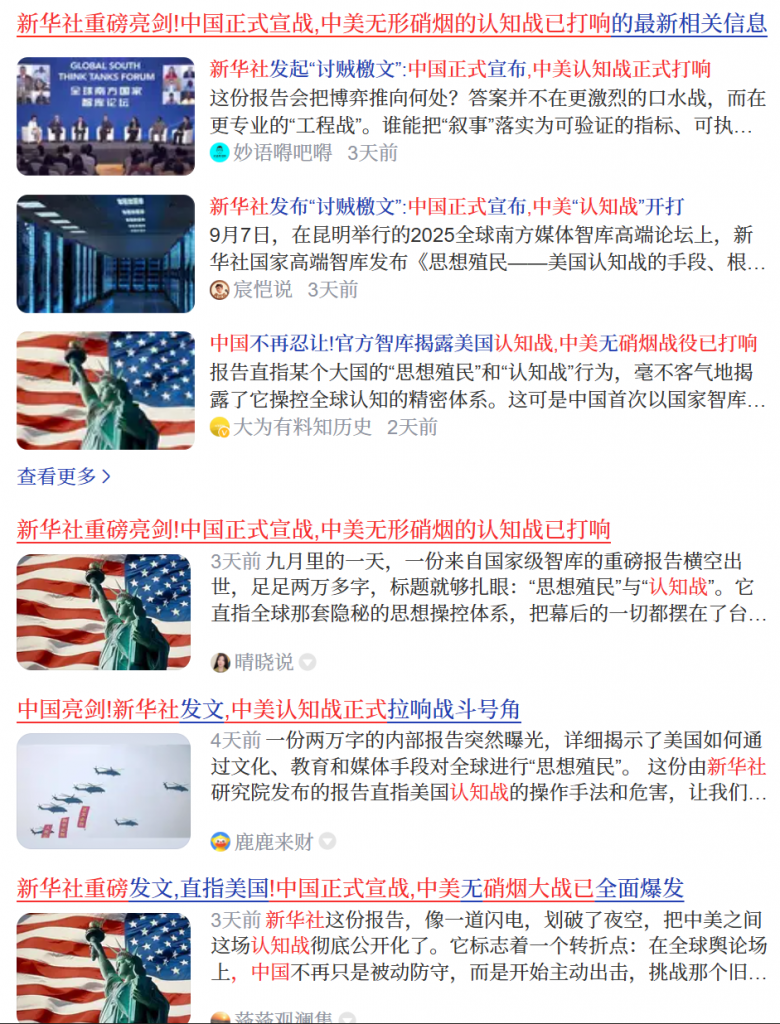Open the article 中国不再忍让!官方智库揭露美国认知战
This screenshot has width=780, height=1024.
[483, 344]
